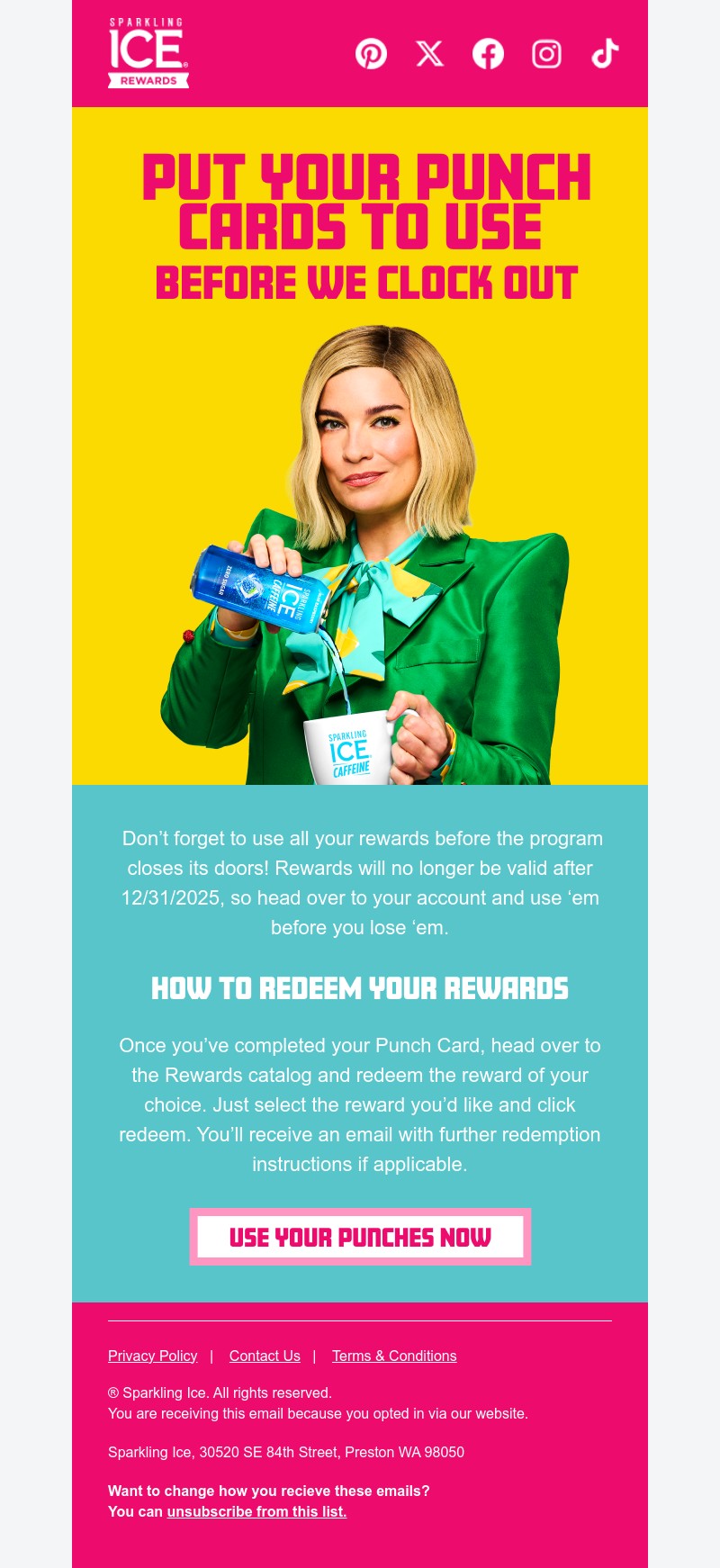Open the Privacy Policy link
Viewport: 720px width, 1568px height.
click(152, 1356)
